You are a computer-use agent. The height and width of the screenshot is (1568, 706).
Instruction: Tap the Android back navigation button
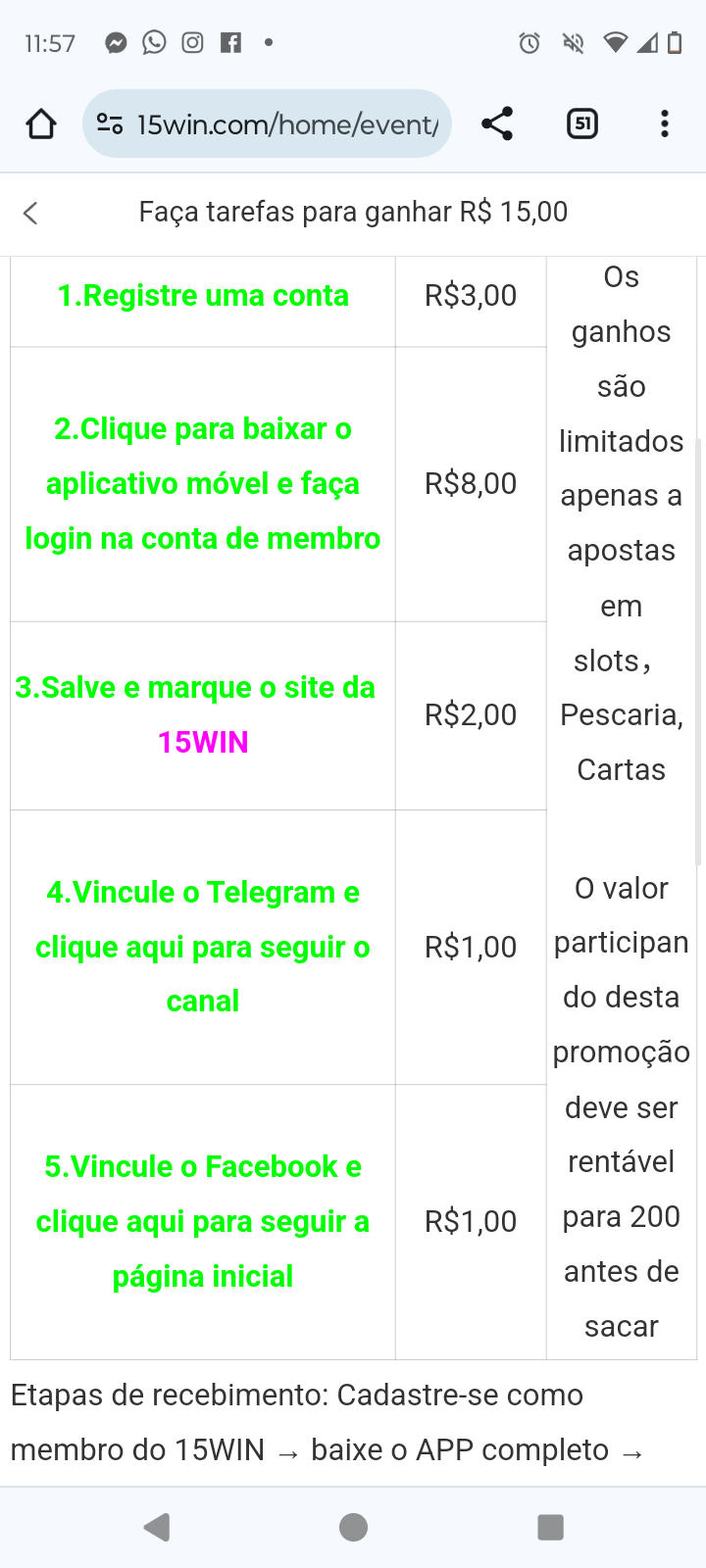(157, 1526)
